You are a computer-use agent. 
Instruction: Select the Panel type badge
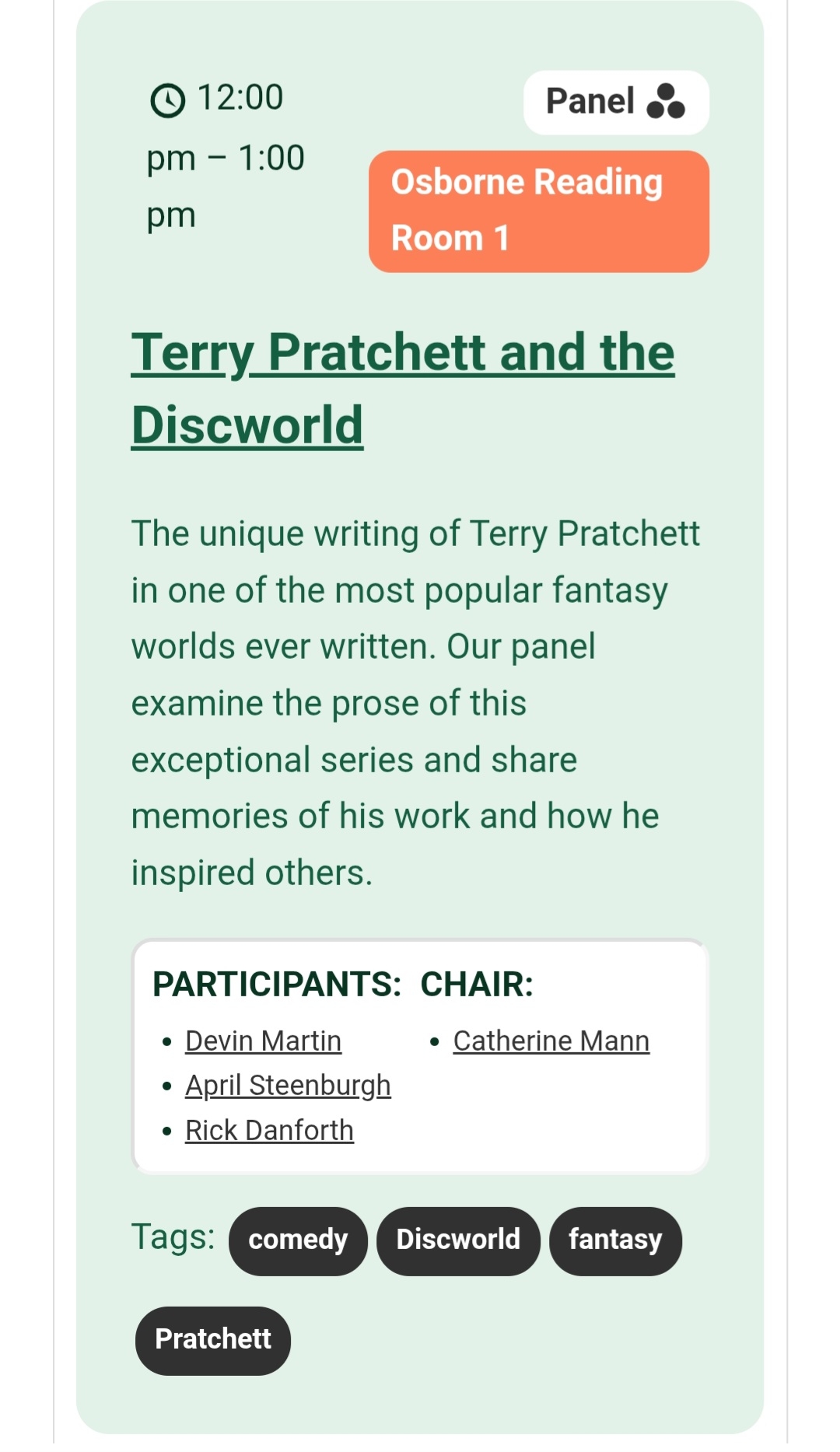[615, 102]
